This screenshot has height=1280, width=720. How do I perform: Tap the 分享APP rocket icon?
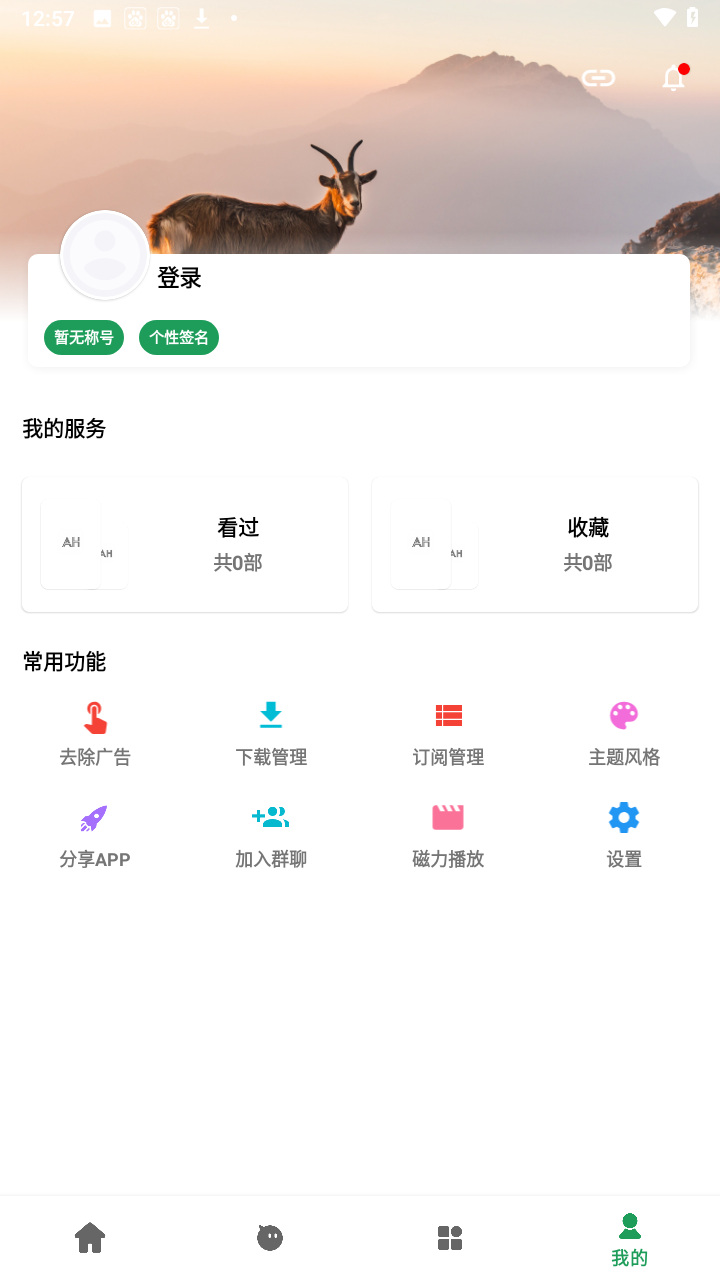tap(94, 817)
